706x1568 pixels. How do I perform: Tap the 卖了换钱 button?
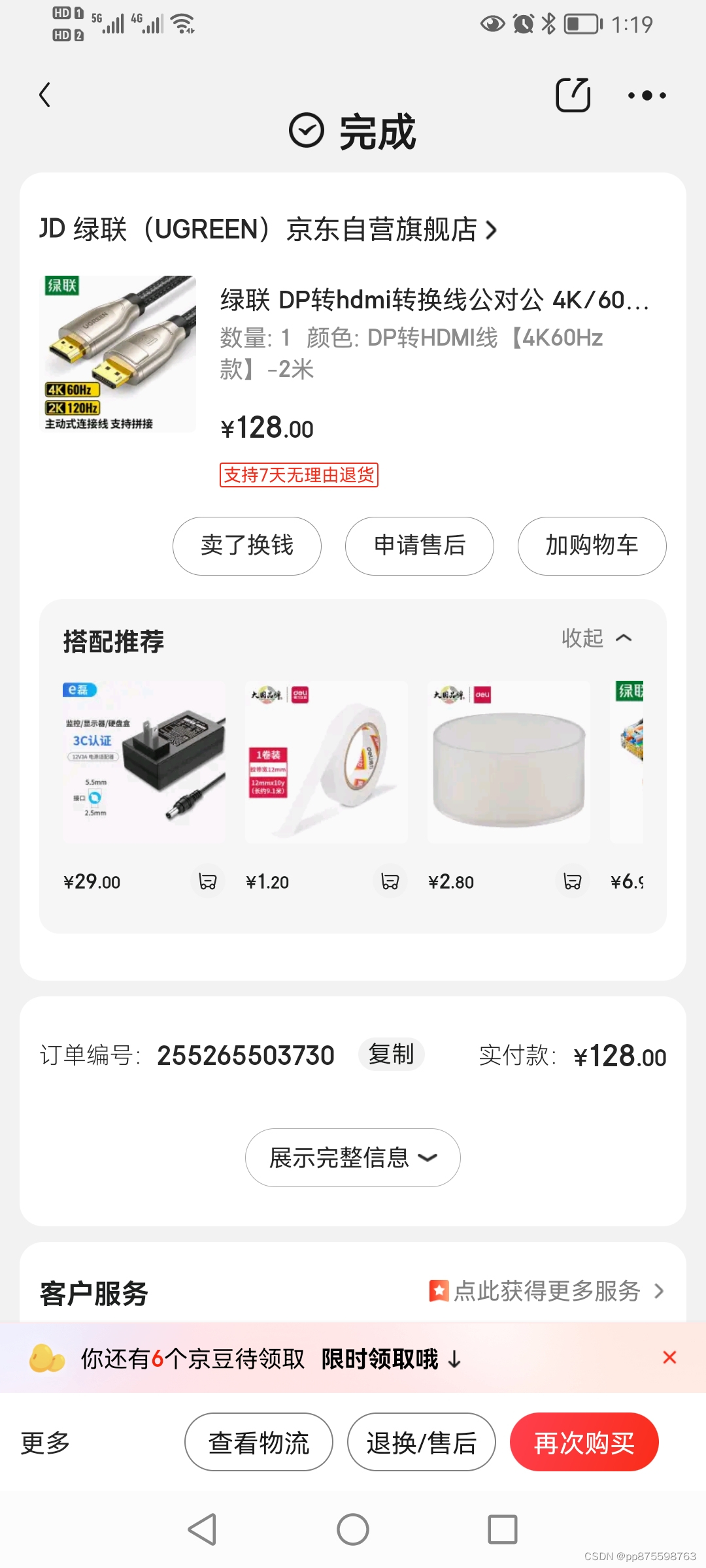coord(247,546)
